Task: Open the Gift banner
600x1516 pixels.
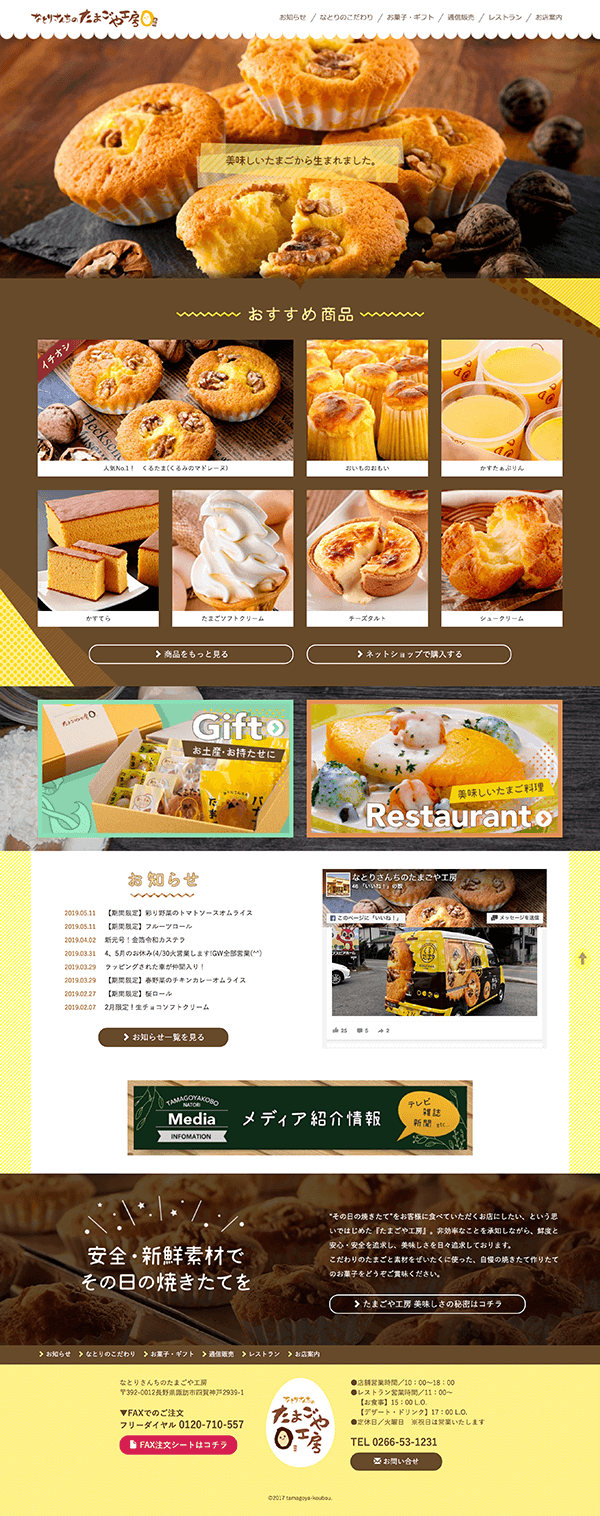Action: click(x=165, y=768)
